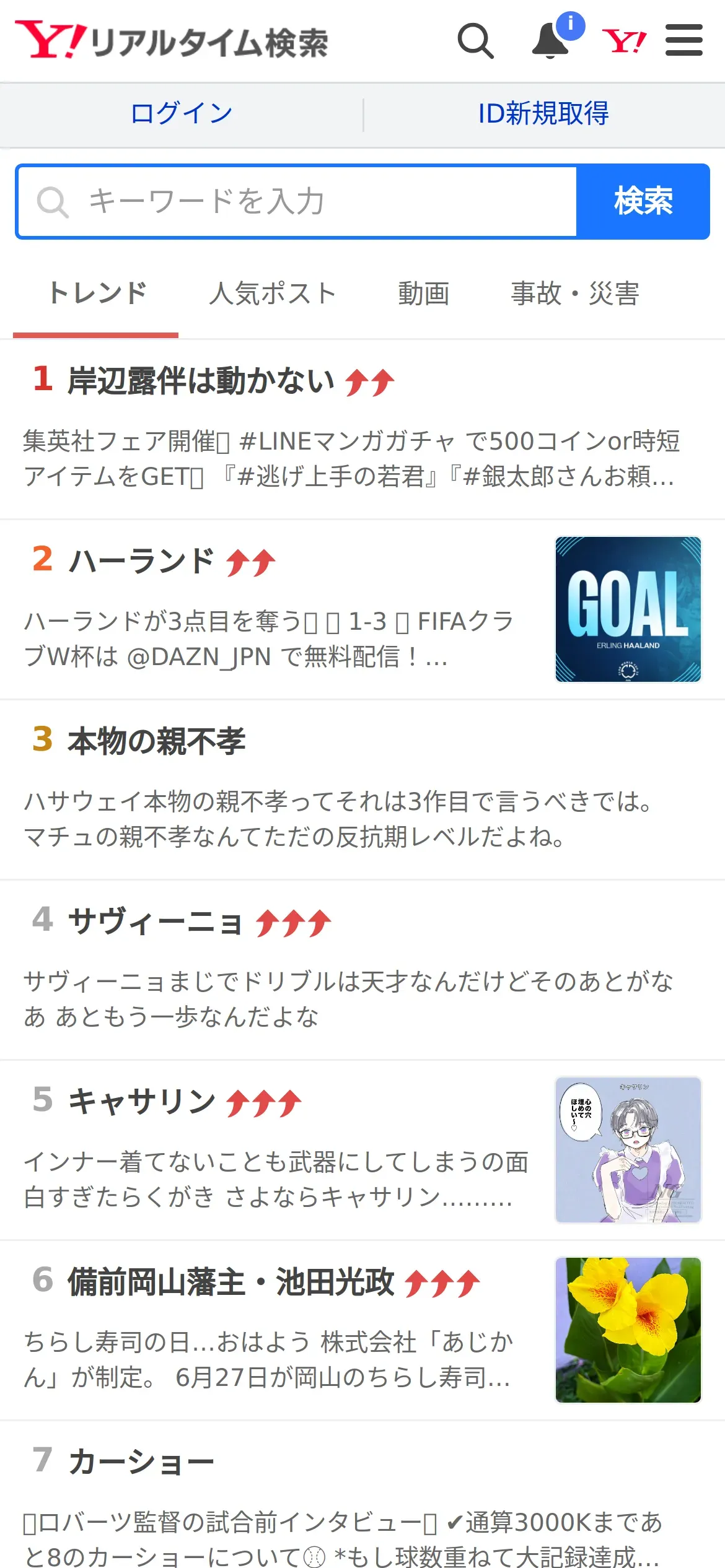Select the トレンド tab
The image size is (725, 1568).
click(97, 294)
